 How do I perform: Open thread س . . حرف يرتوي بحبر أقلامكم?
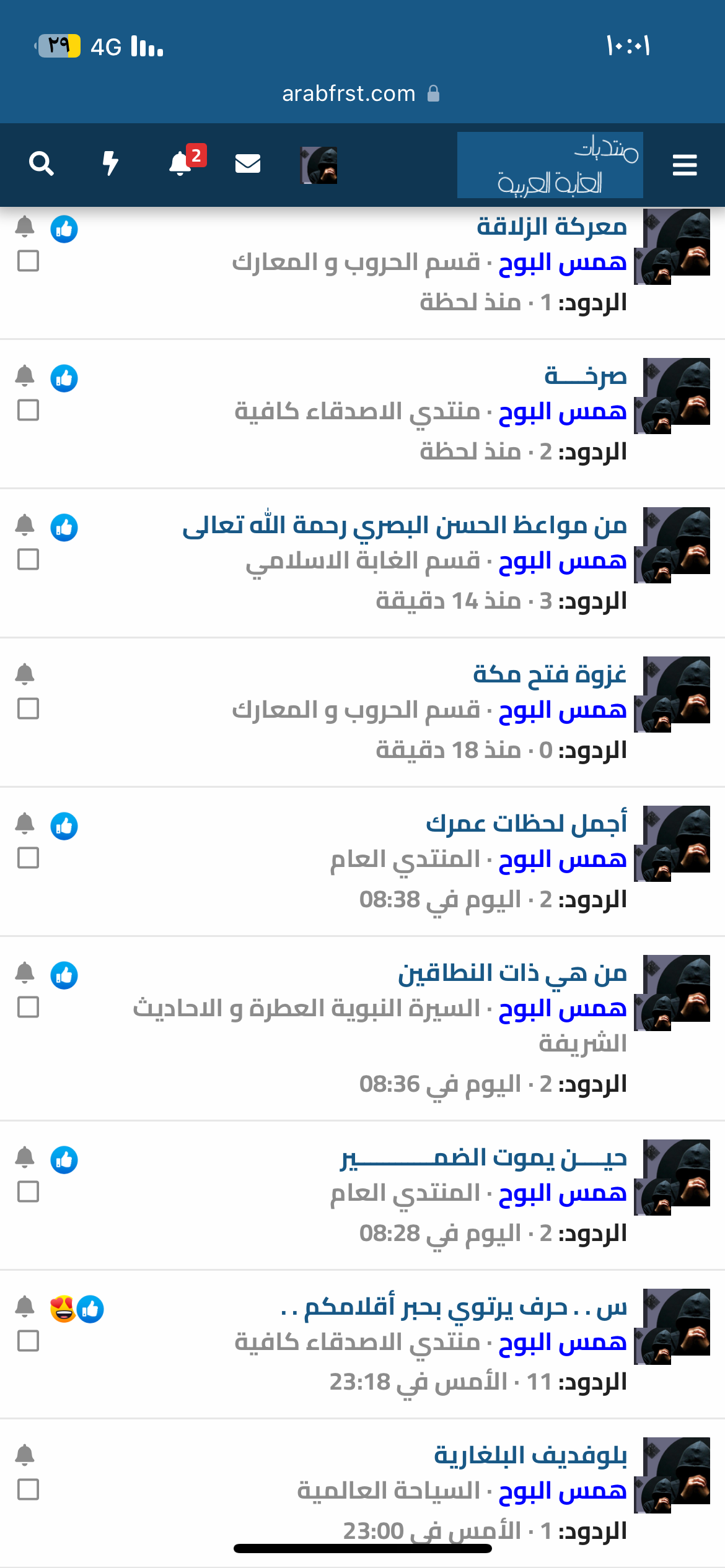[x=454, y=1307]
